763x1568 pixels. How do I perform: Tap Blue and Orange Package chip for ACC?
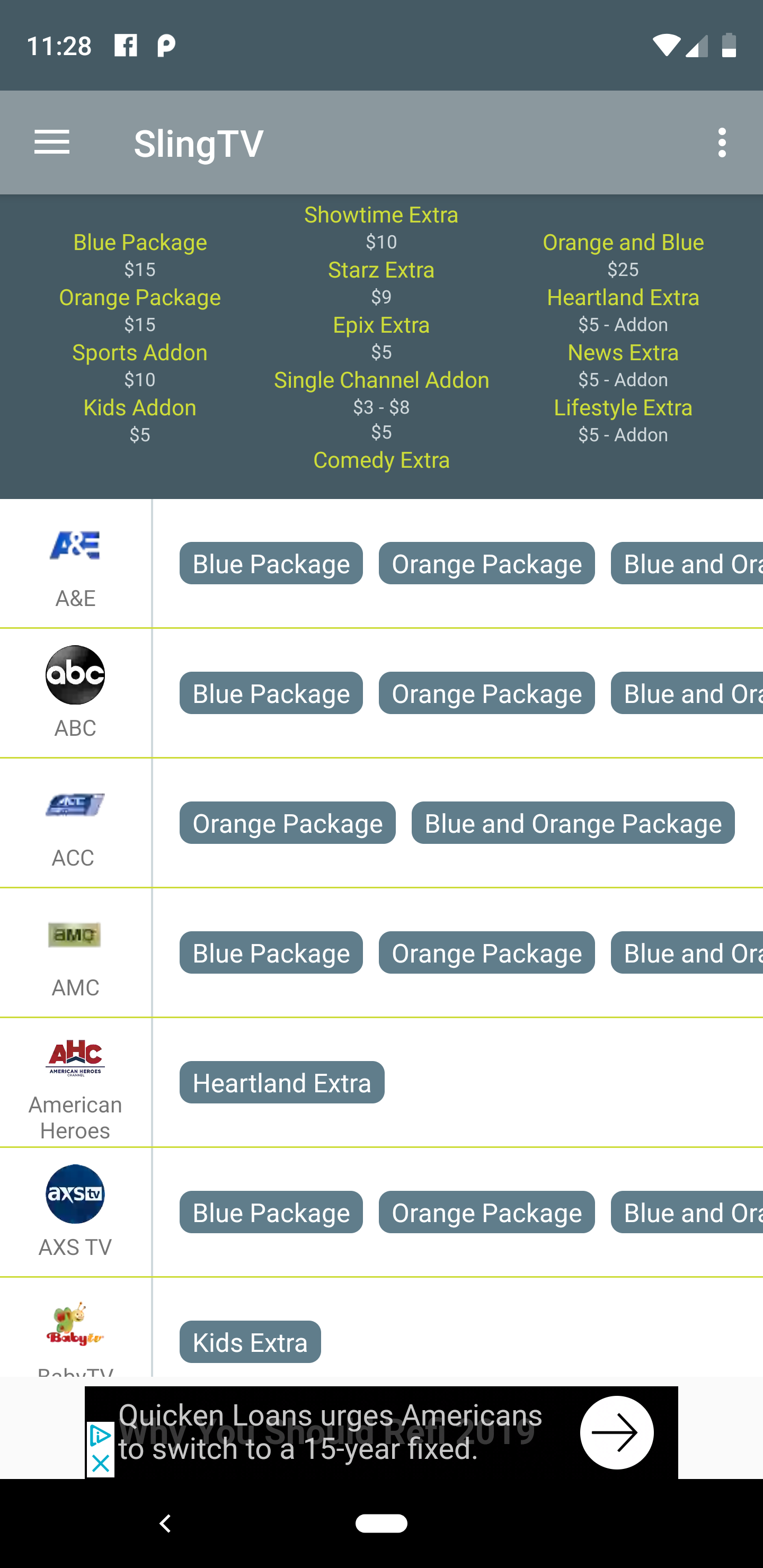(572, 823)
